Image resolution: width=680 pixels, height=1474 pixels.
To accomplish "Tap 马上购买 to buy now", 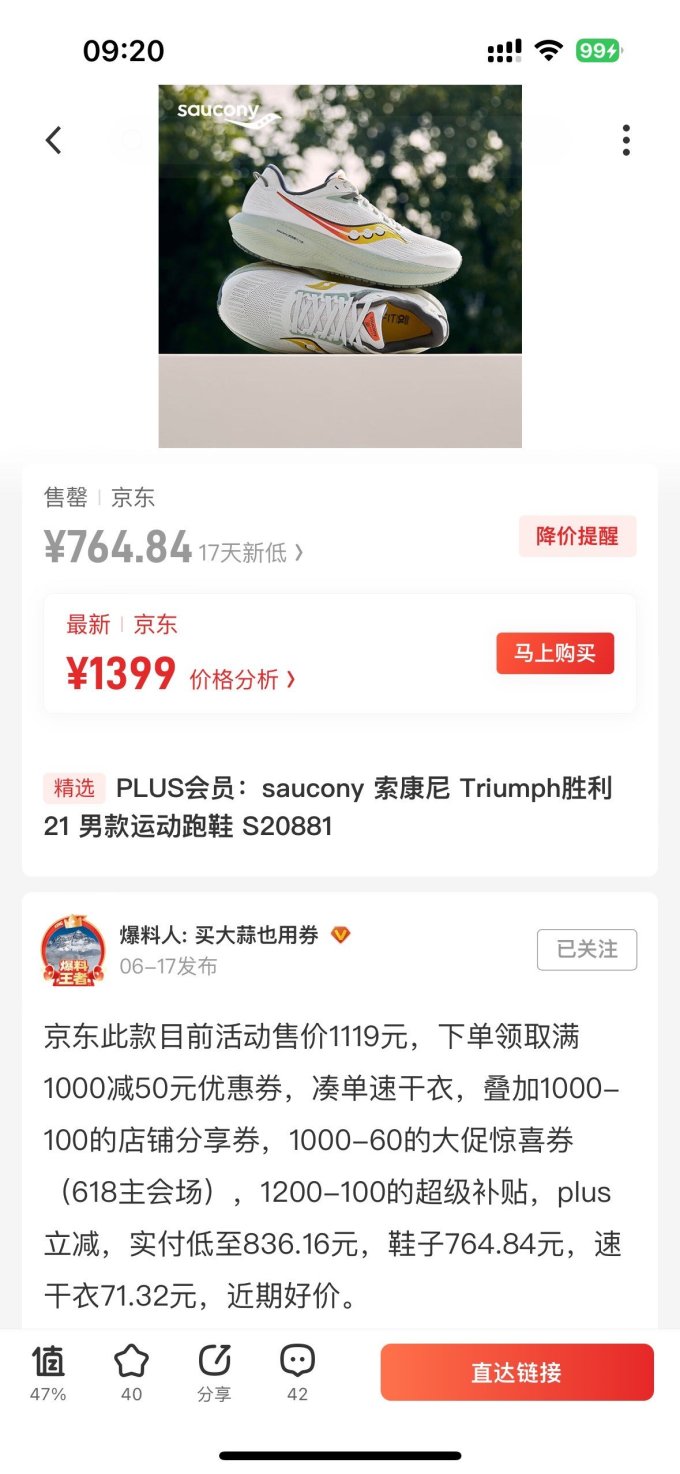I will click(x=555, y=654).
